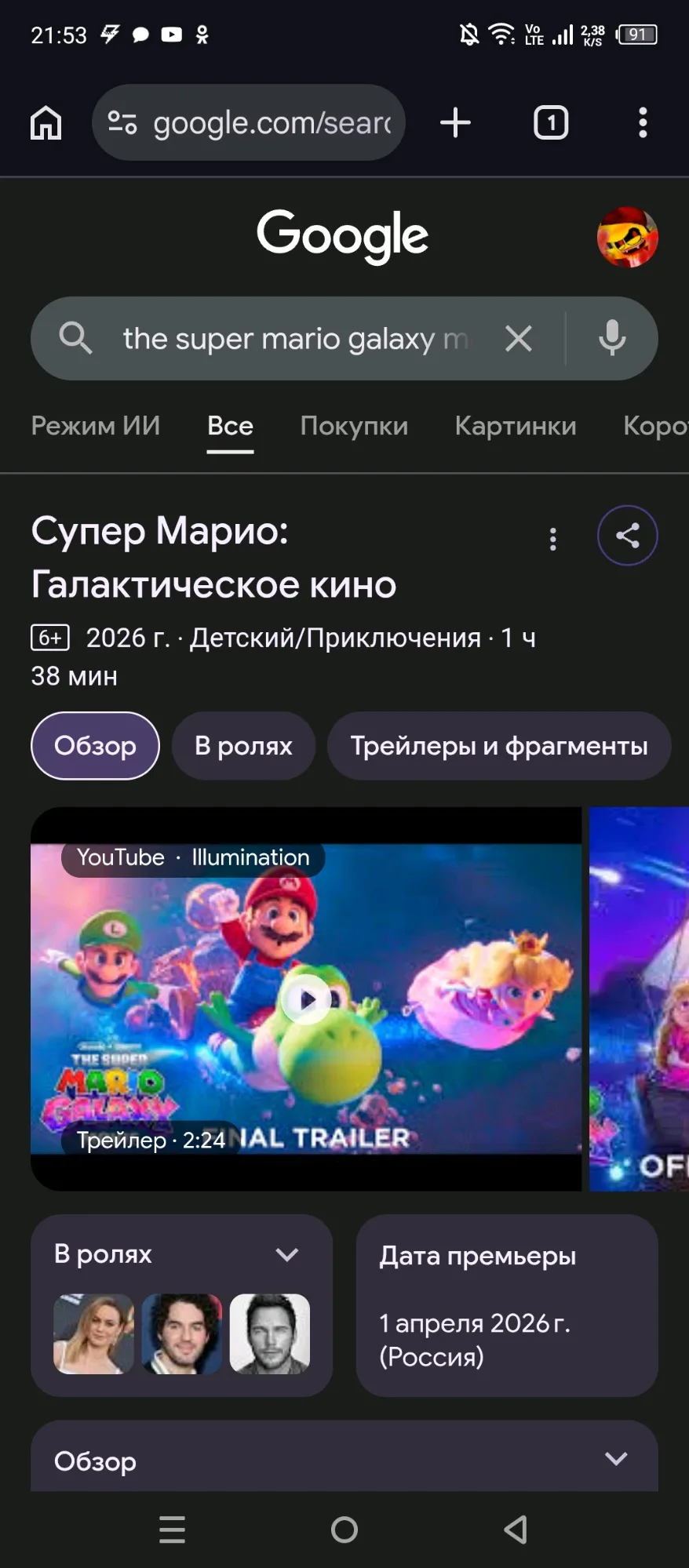Select the Трейлеры и фрагменты chip
The width and height of the screenshot is (689, 1568).
pyautogui.click(x=499, y=746)
